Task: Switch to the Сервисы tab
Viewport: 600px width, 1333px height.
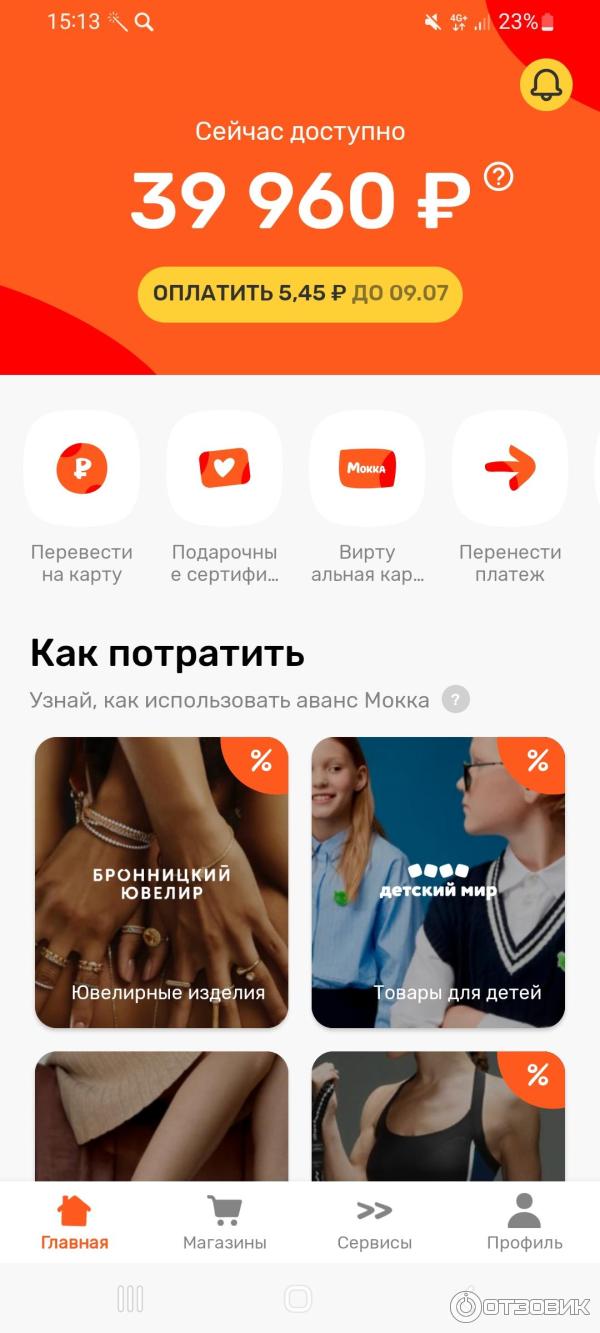Action: click(374, 1222)
